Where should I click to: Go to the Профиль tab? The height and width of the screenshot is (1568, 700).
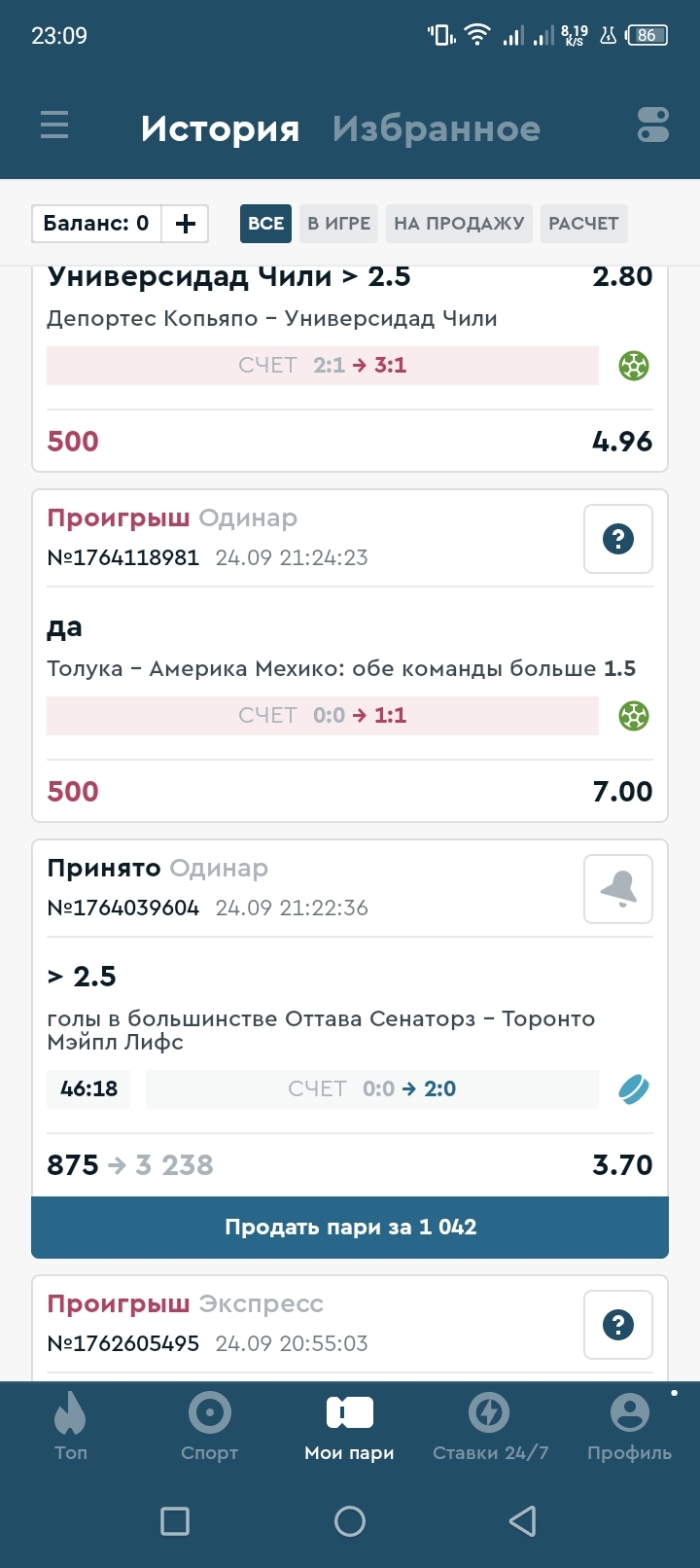(629, 1426)
